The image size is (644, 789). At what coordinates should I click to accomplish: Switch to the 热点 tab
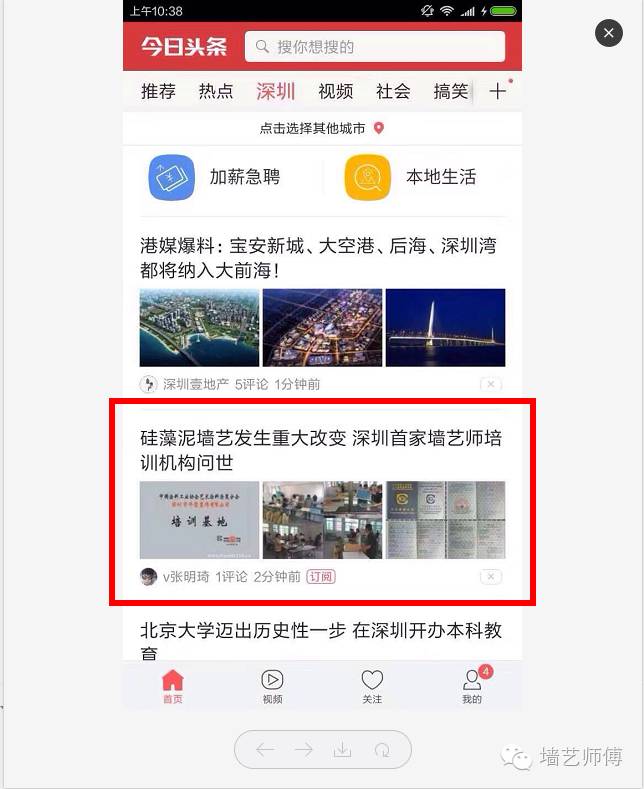(215, 91)
